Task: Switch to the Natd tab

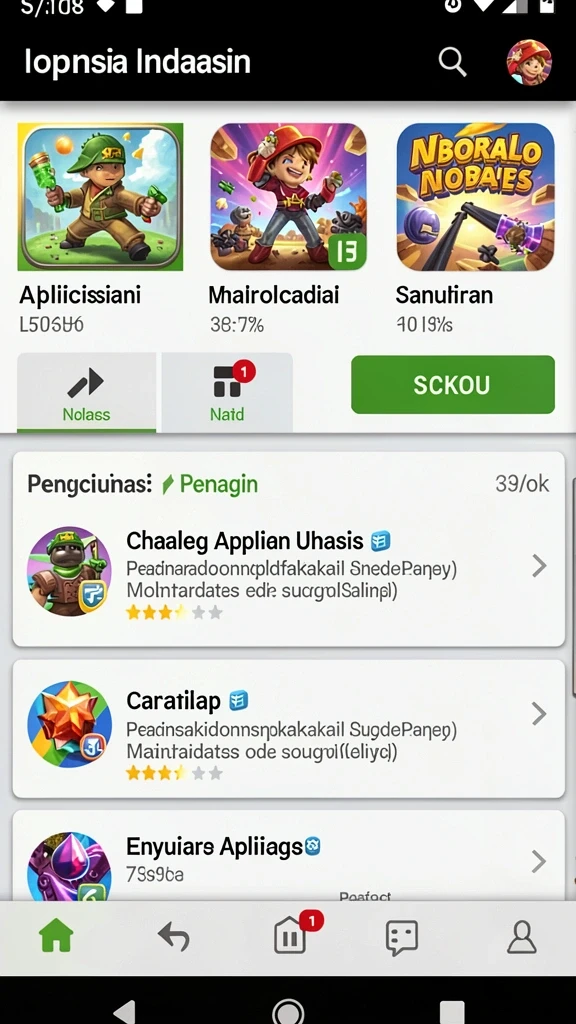Action: 227,392
